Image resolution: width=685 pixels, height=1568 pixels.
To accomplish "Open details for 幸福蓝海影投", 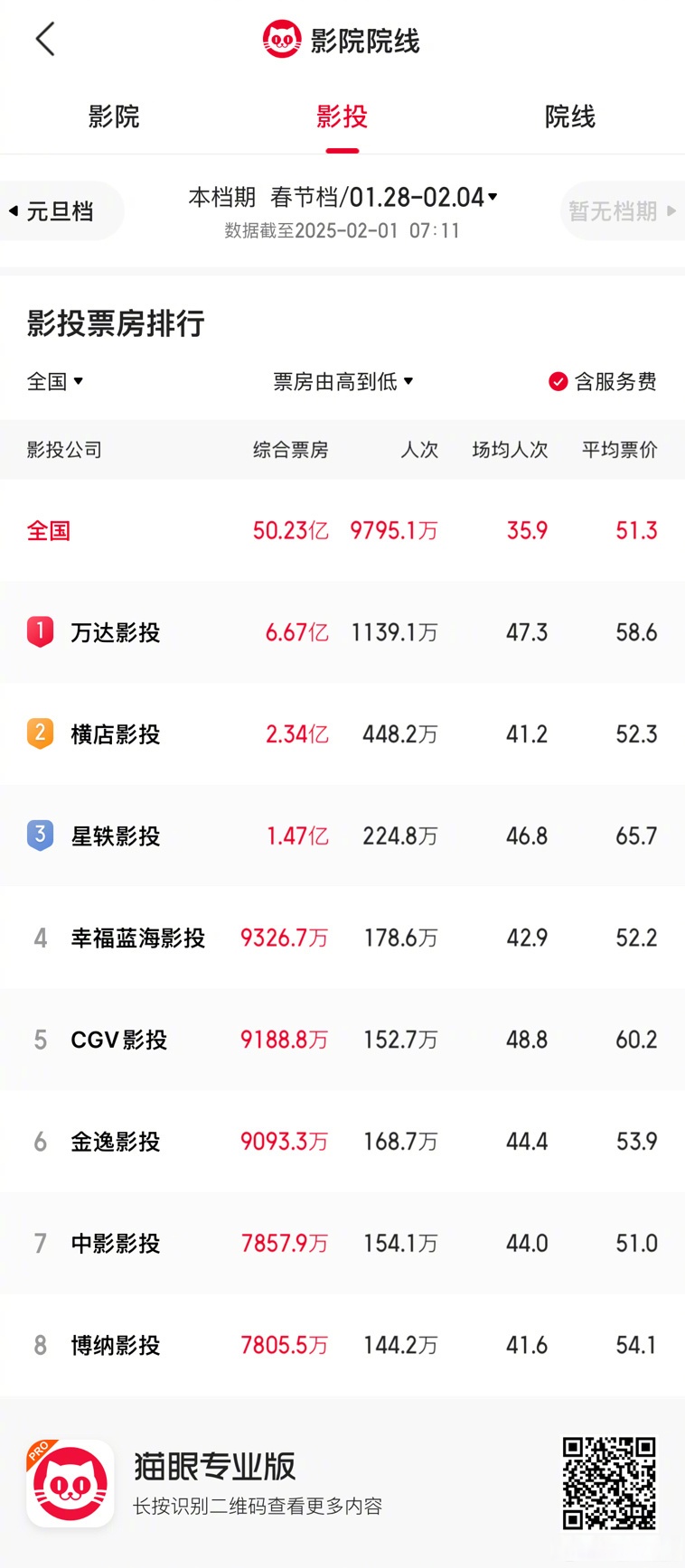I will point(136,938).
